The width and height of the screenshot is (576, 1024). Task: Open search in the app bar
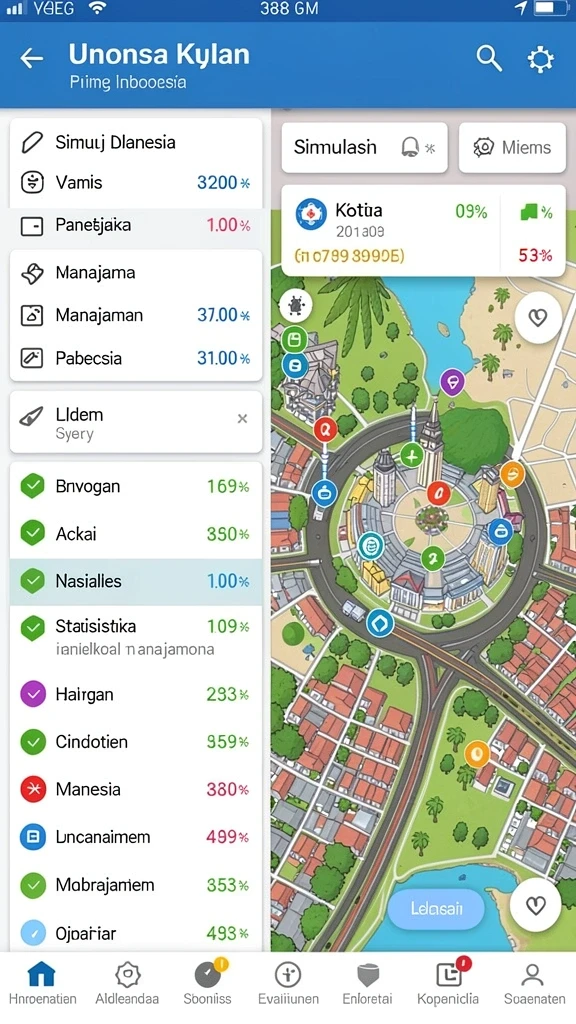[488, 59]
